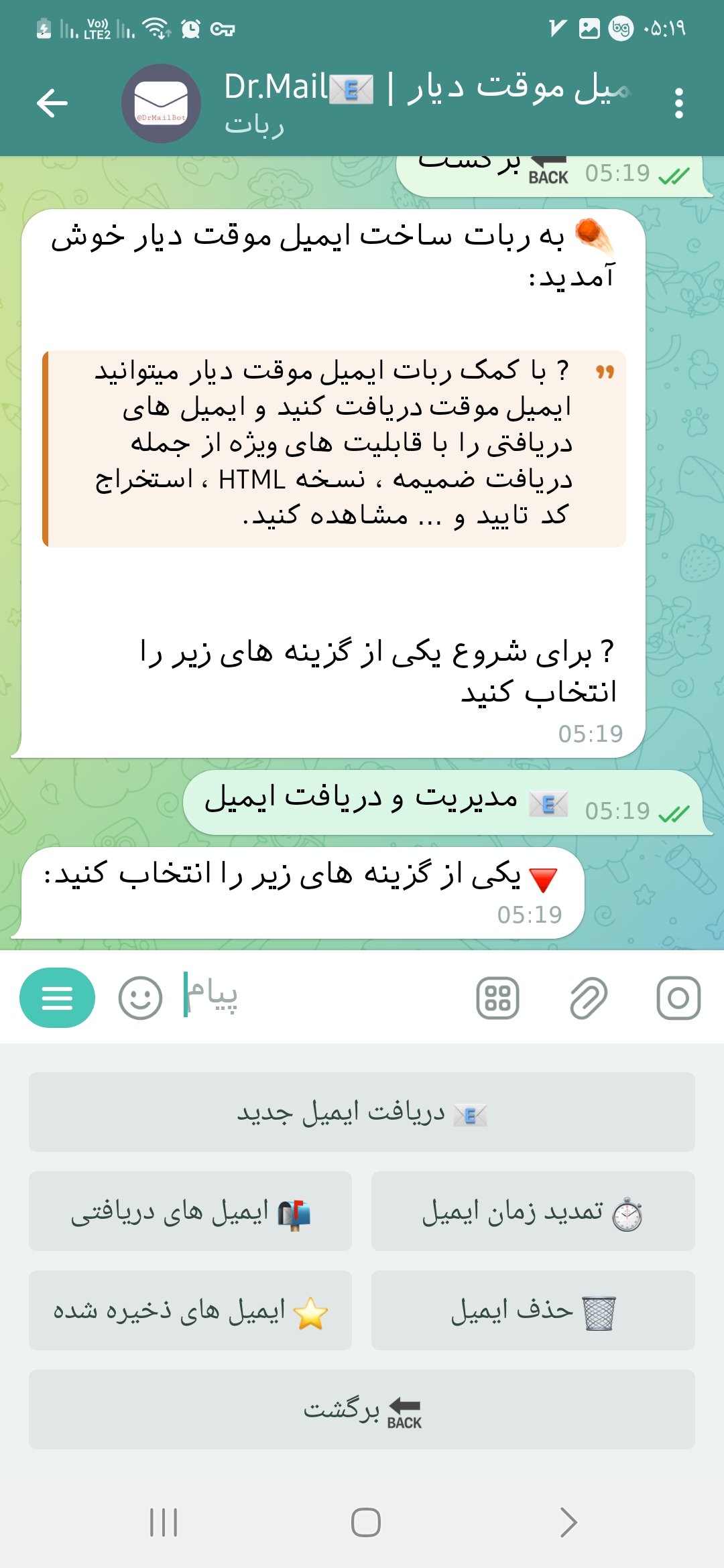Open the three-dot overflow menu
This screenshot has height=1568, width=724.
coord(678,103)
